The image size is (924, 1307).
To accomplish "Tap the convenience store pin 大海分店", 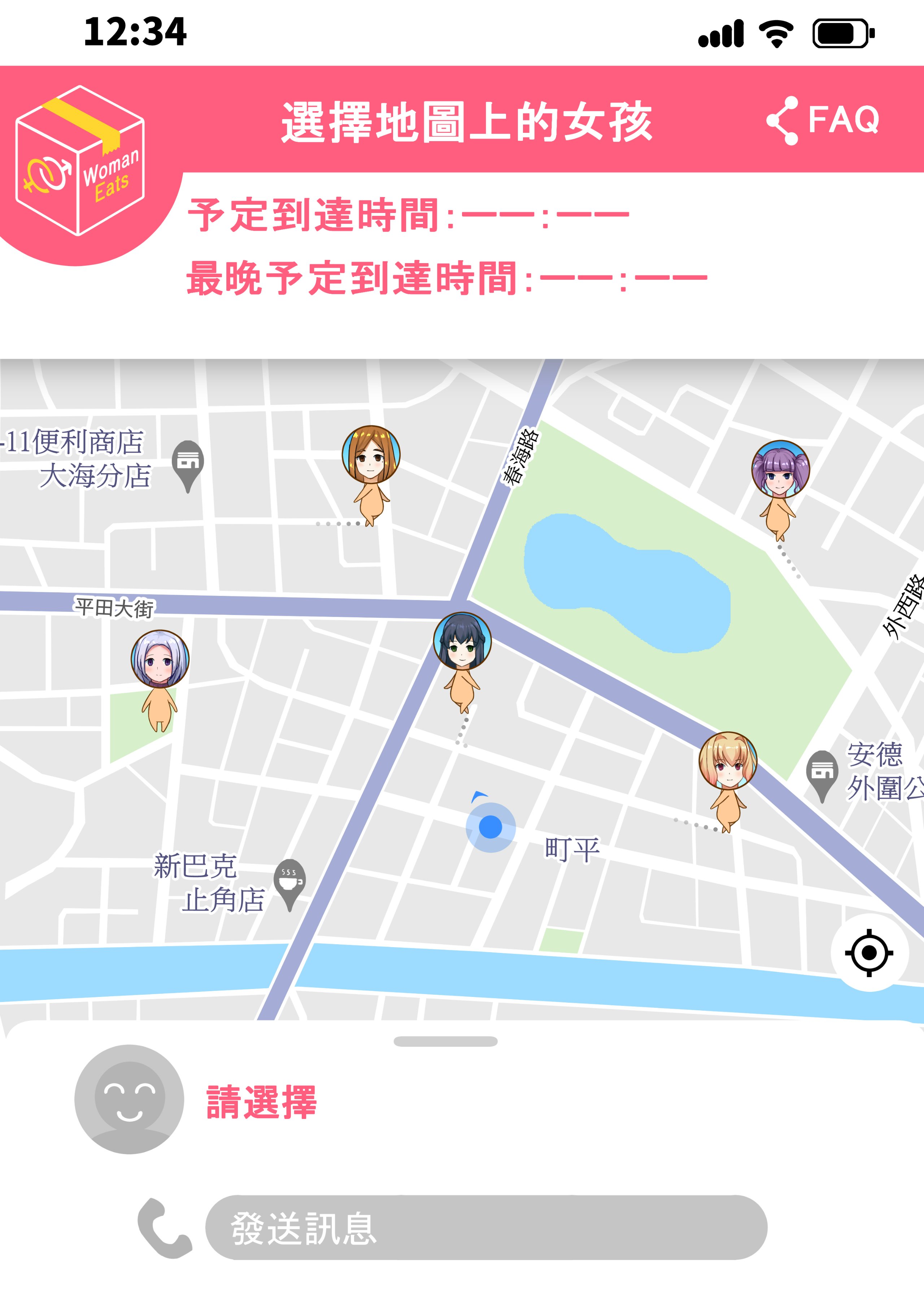I will [188, 462].
